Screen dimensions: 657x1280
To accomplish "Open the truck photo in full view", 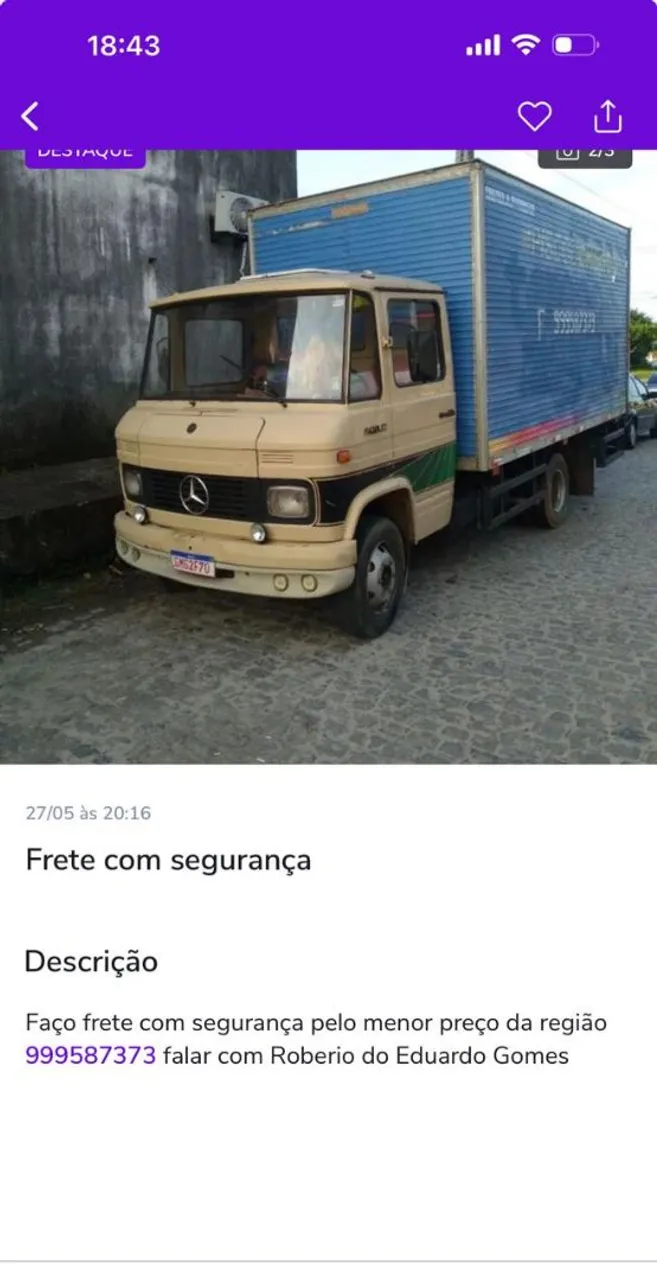I will click(x=328, y=456).
